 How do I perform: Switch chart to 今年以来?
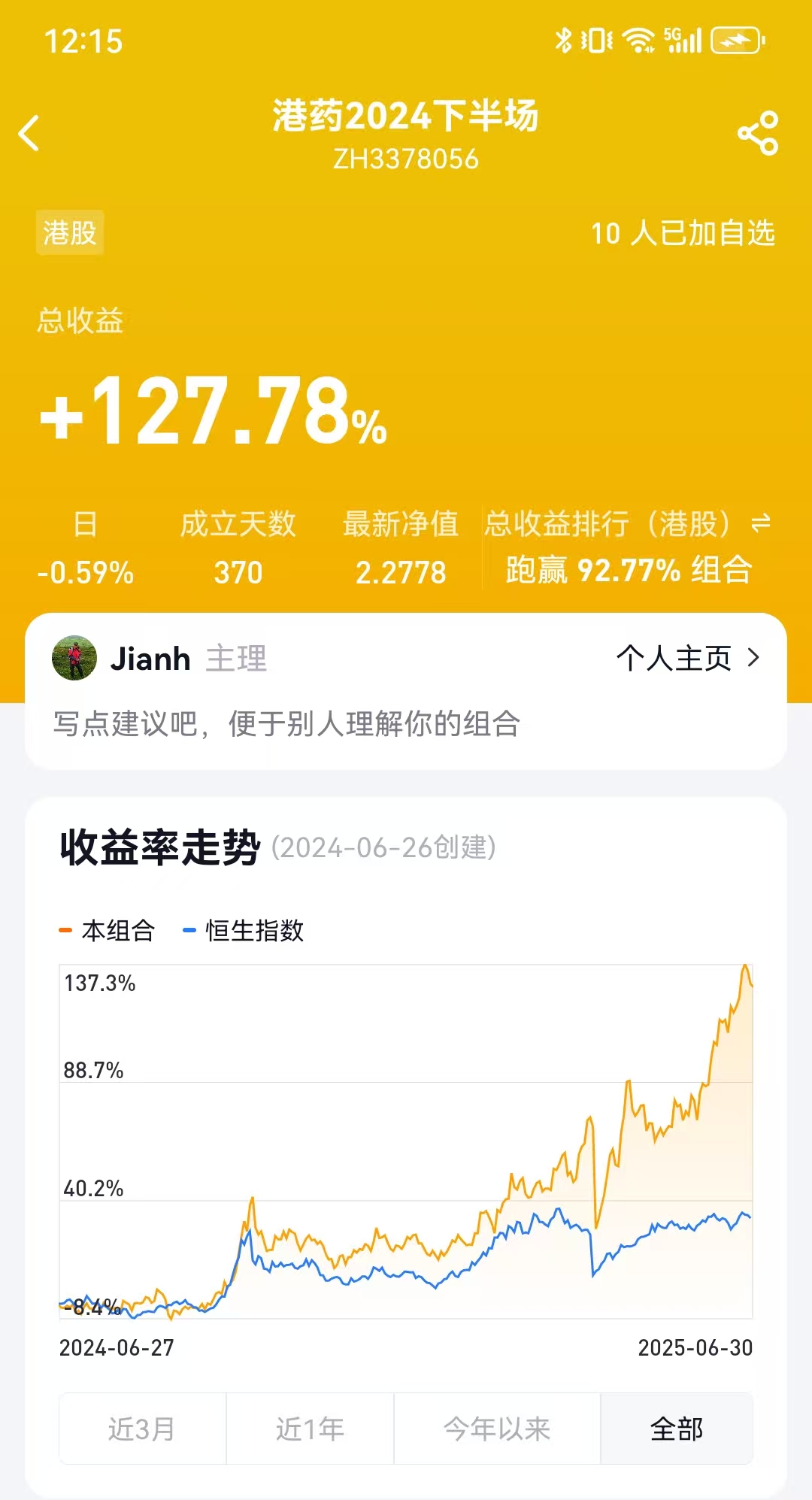coord(497,1429)
